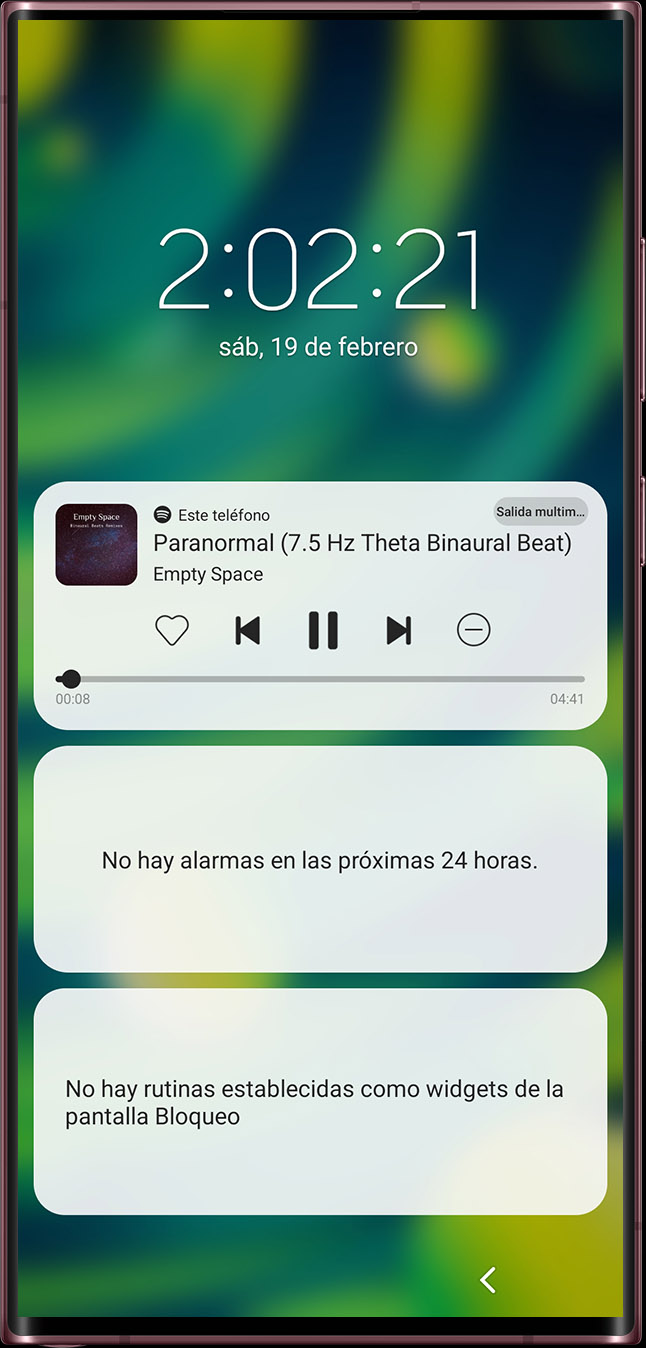Open the Empty Space album artwork
Viewport: 646px width, 1348px height.
pyautogui.click(x=96, y=544)
